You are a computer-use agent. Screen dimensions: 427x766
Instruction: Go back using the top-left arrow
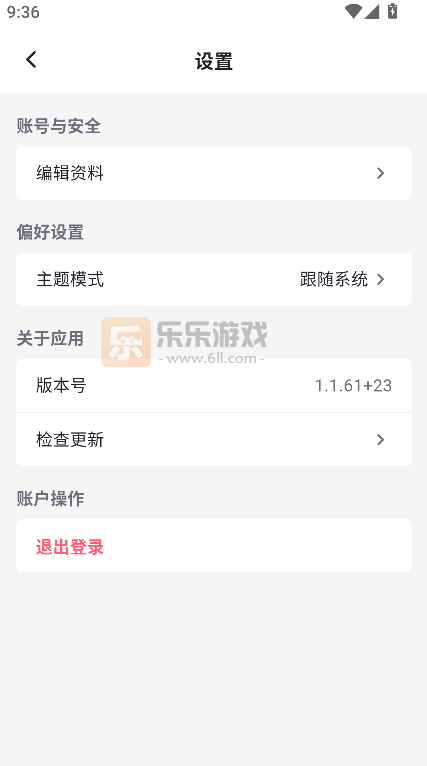click(x=31, y=60)
